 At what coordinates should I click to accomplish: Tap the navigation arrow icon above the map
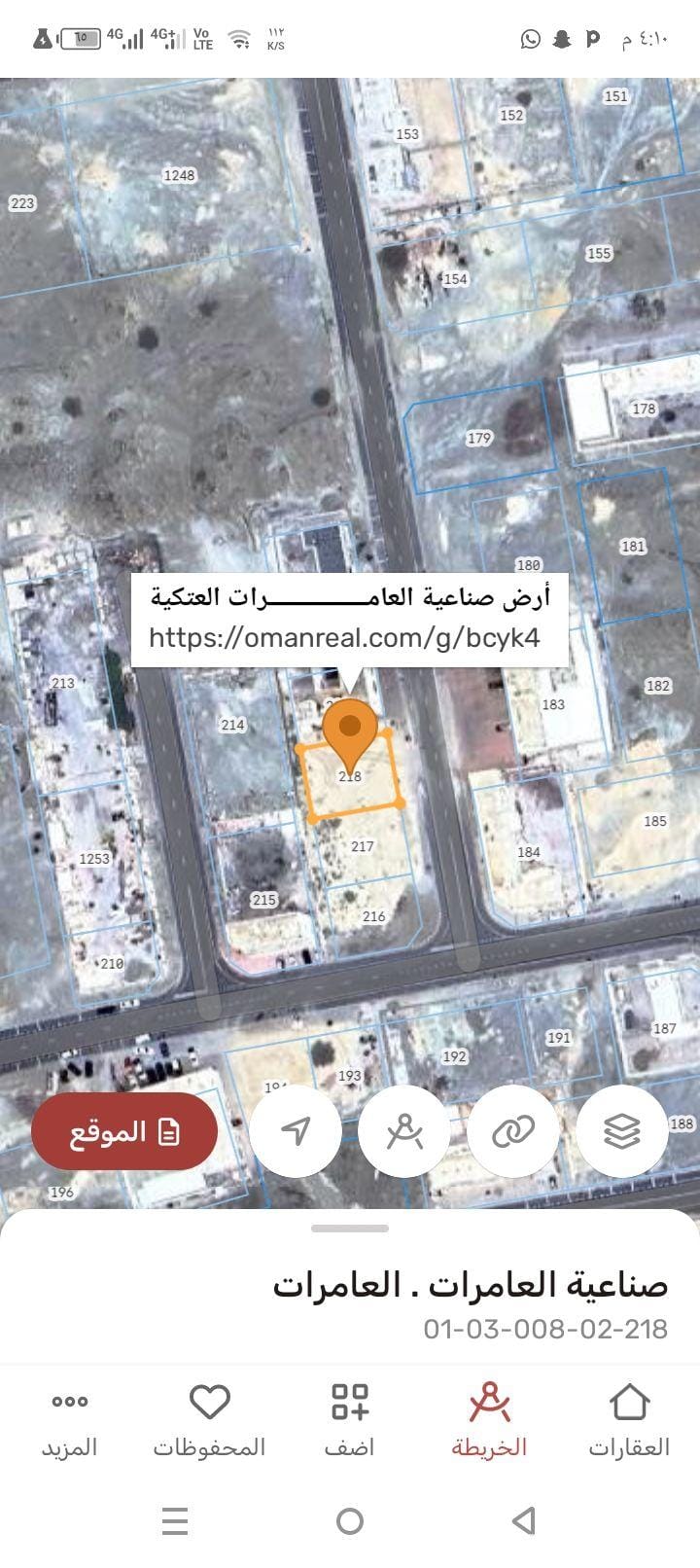[x=297, y=1131]
